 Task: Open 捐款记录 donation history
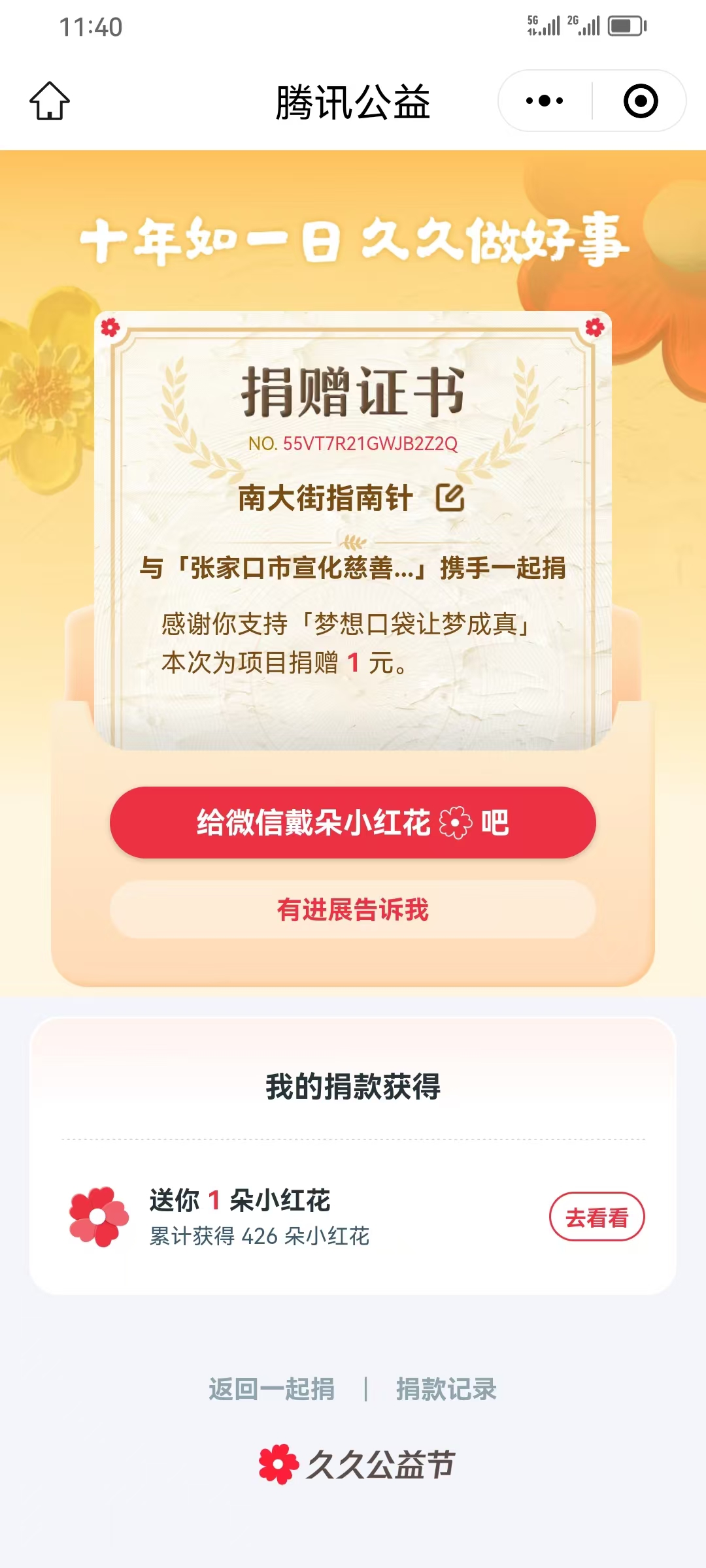(x=446, y=1389)
